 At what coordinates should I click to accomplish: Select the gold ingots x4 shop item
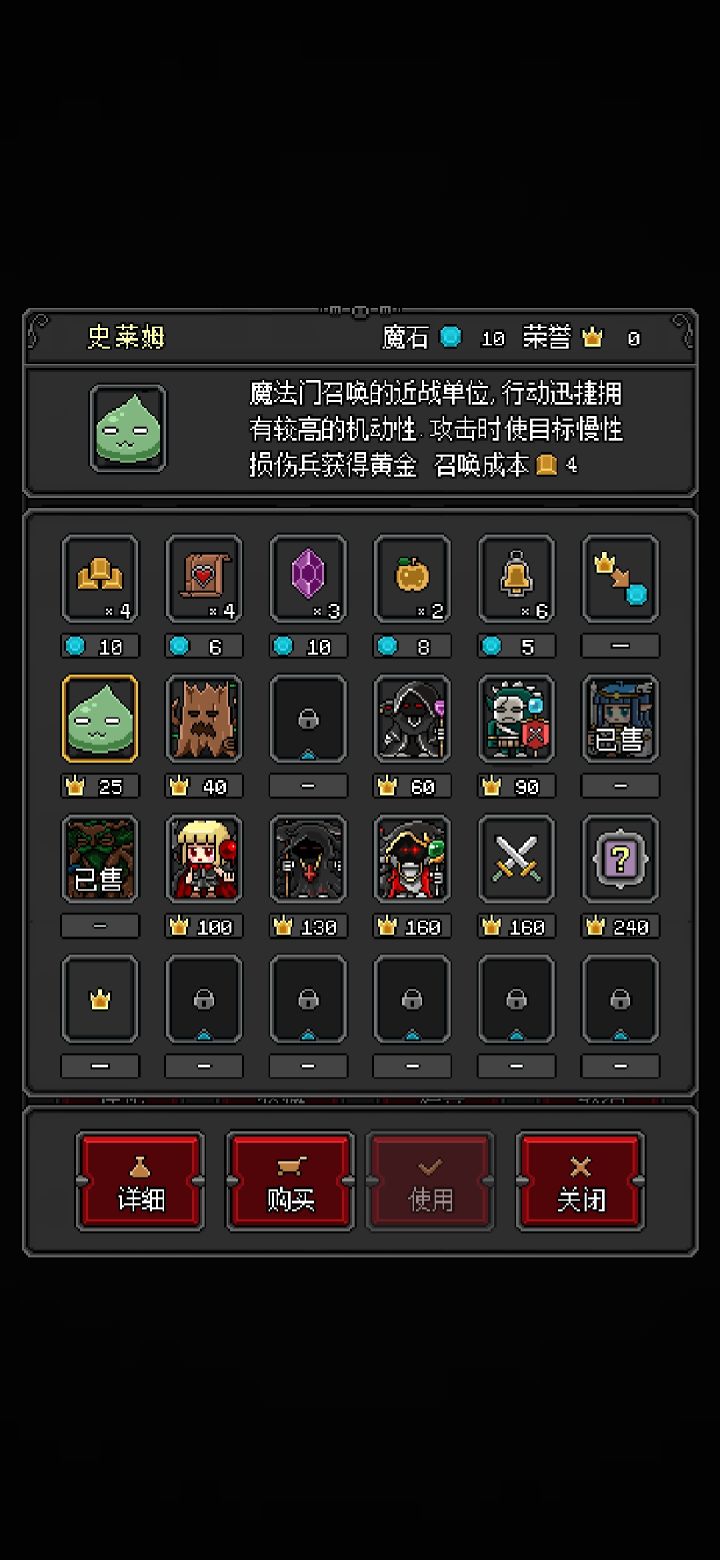(x=99, y=580)
